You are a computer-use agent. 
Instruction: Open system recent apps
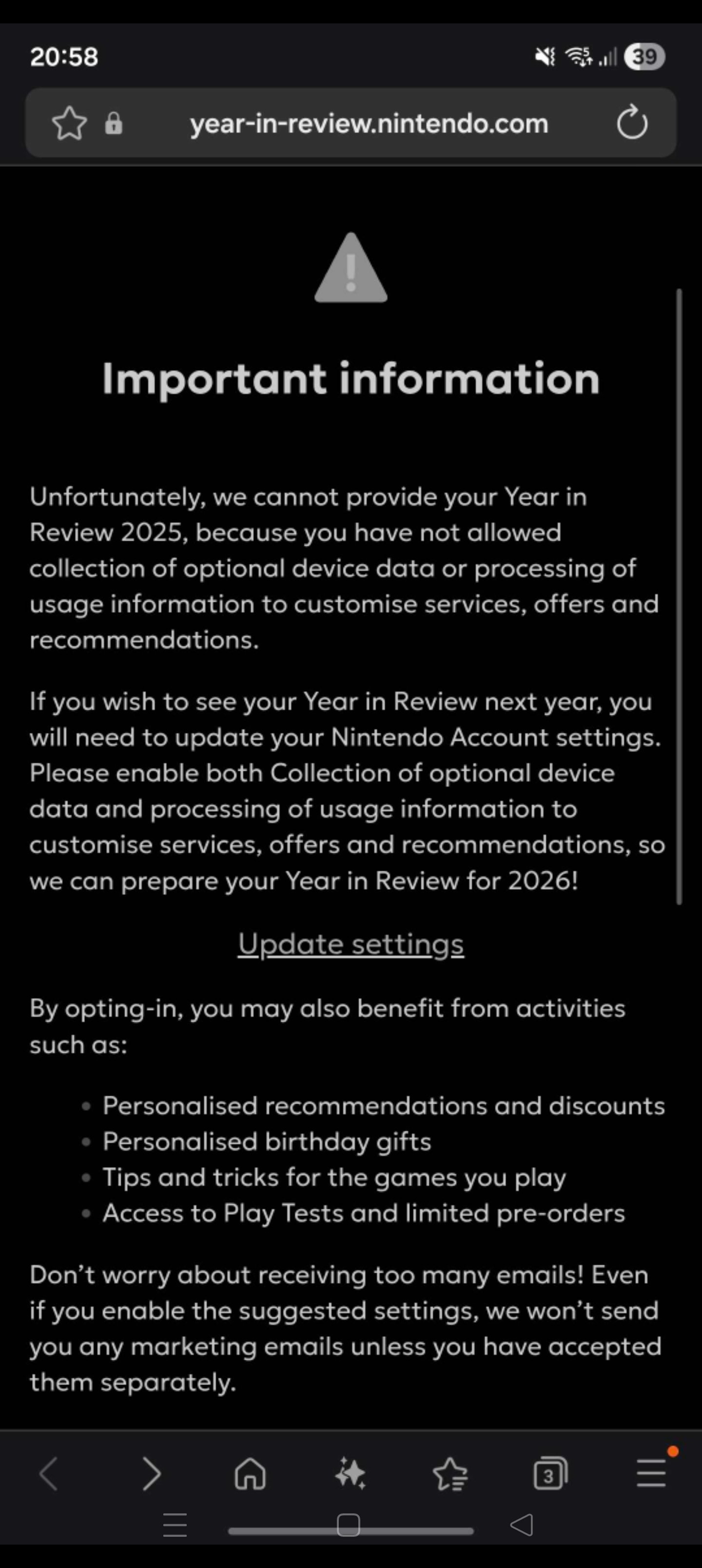[175, 1525]
